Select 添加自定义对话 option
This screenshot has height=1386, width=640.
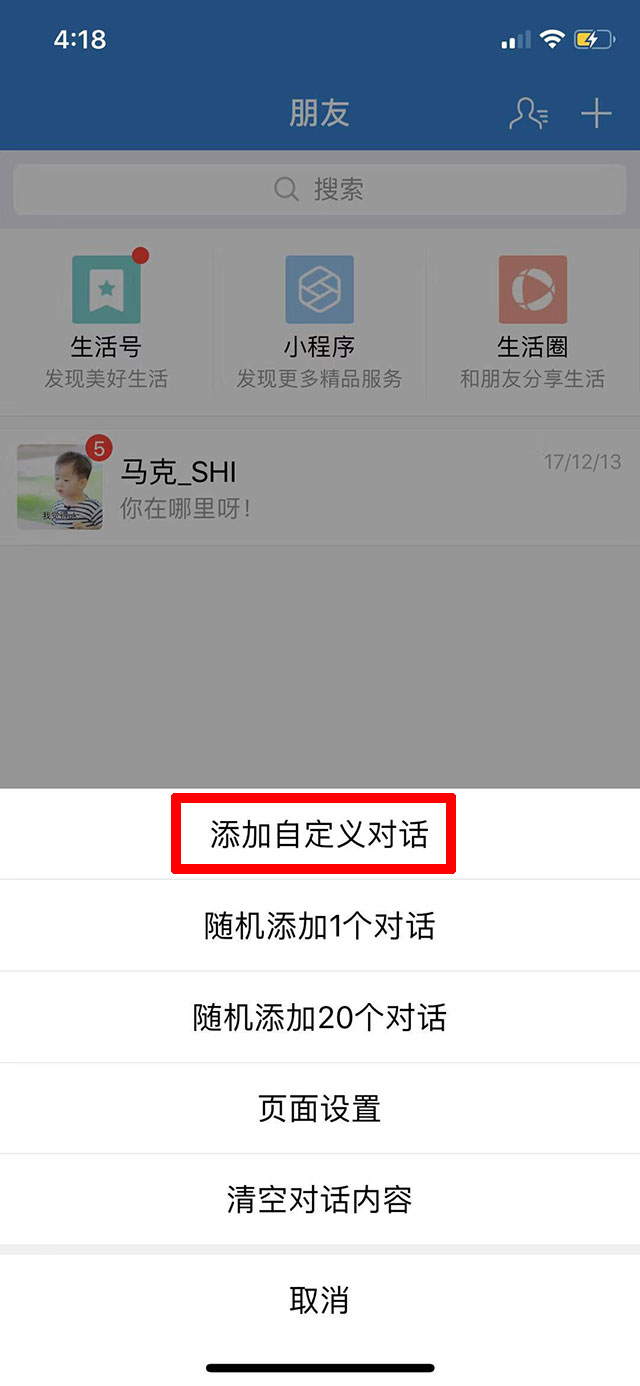(319, 834)
